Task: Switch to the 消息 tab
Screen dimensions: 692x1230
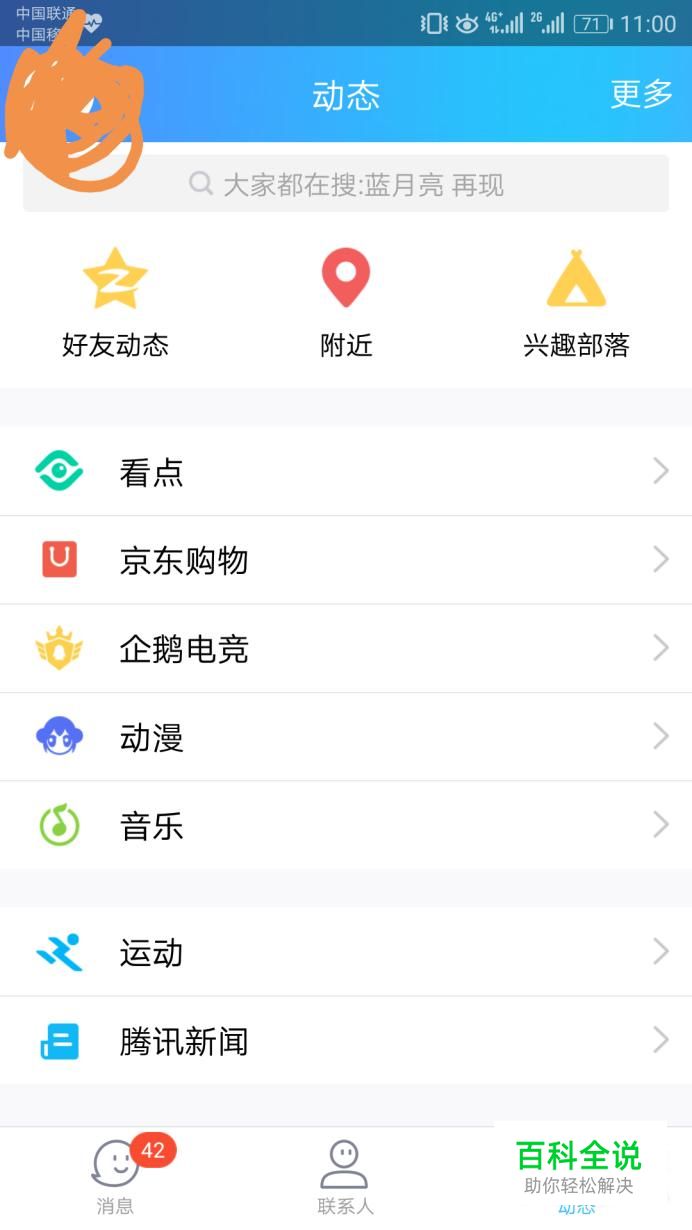Action: (x=115, y=1177)
